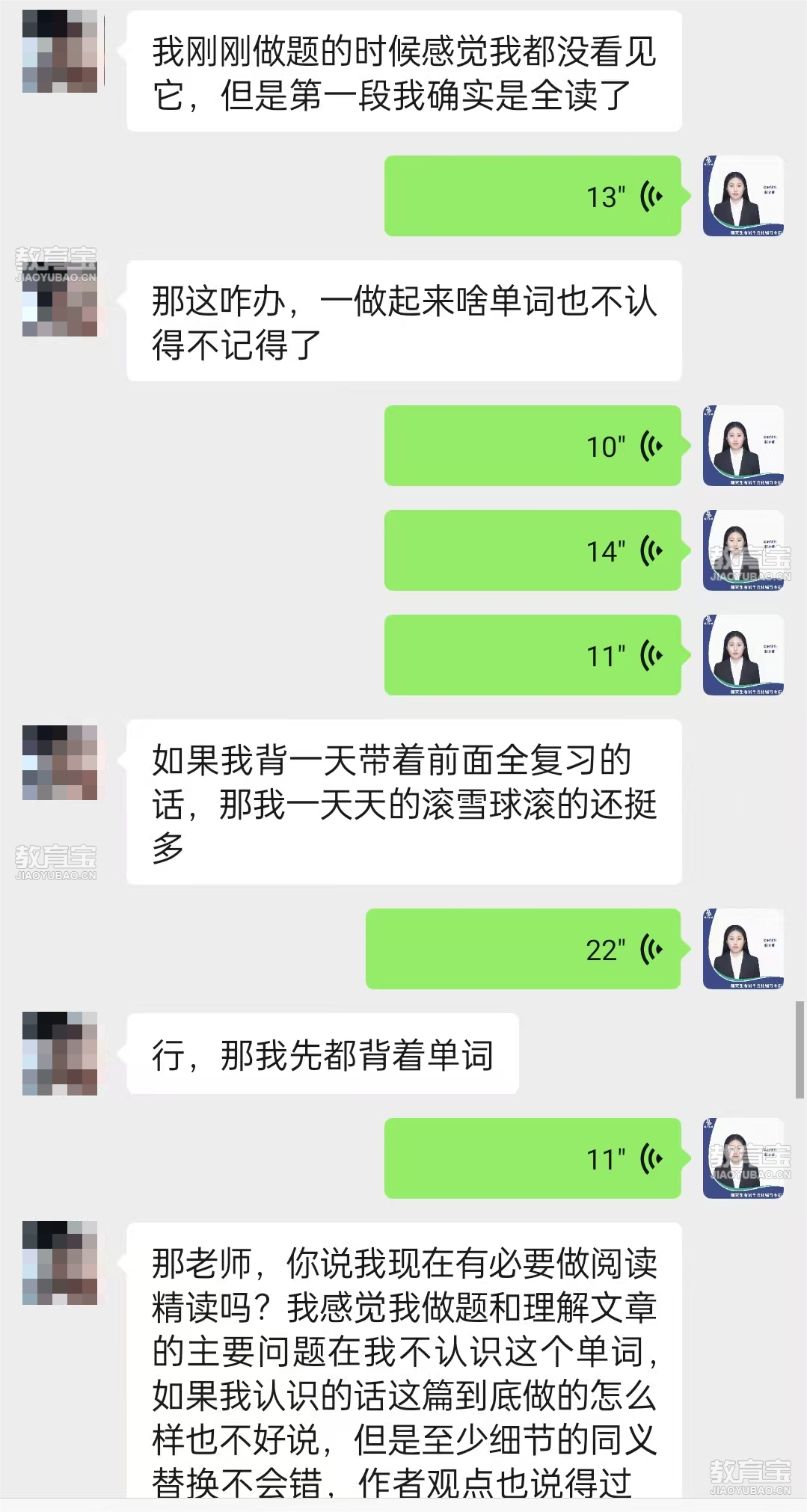Play the 11-second voice reply after "行，那我先都背着单词"
The height and width of the screenshot is (1512, 807).
click(533, 1159)
